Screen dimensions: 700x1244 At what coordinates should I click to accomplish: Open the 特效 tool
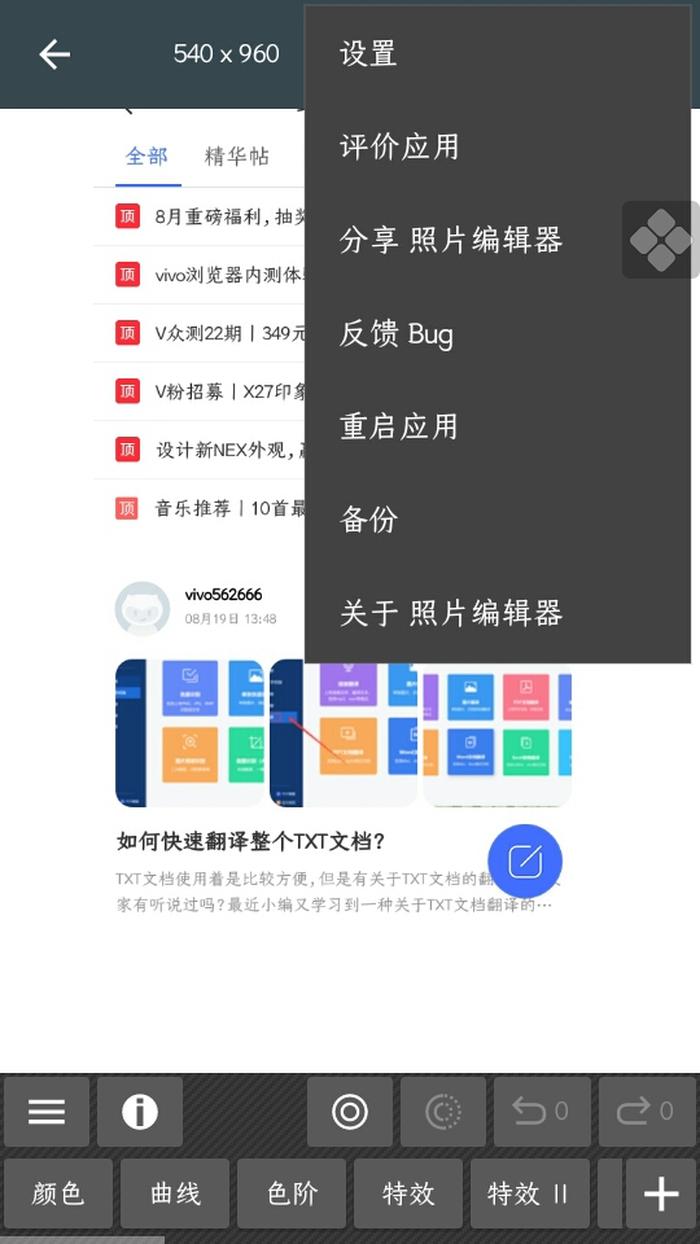pyautogui.click(x=408, y=1193)
